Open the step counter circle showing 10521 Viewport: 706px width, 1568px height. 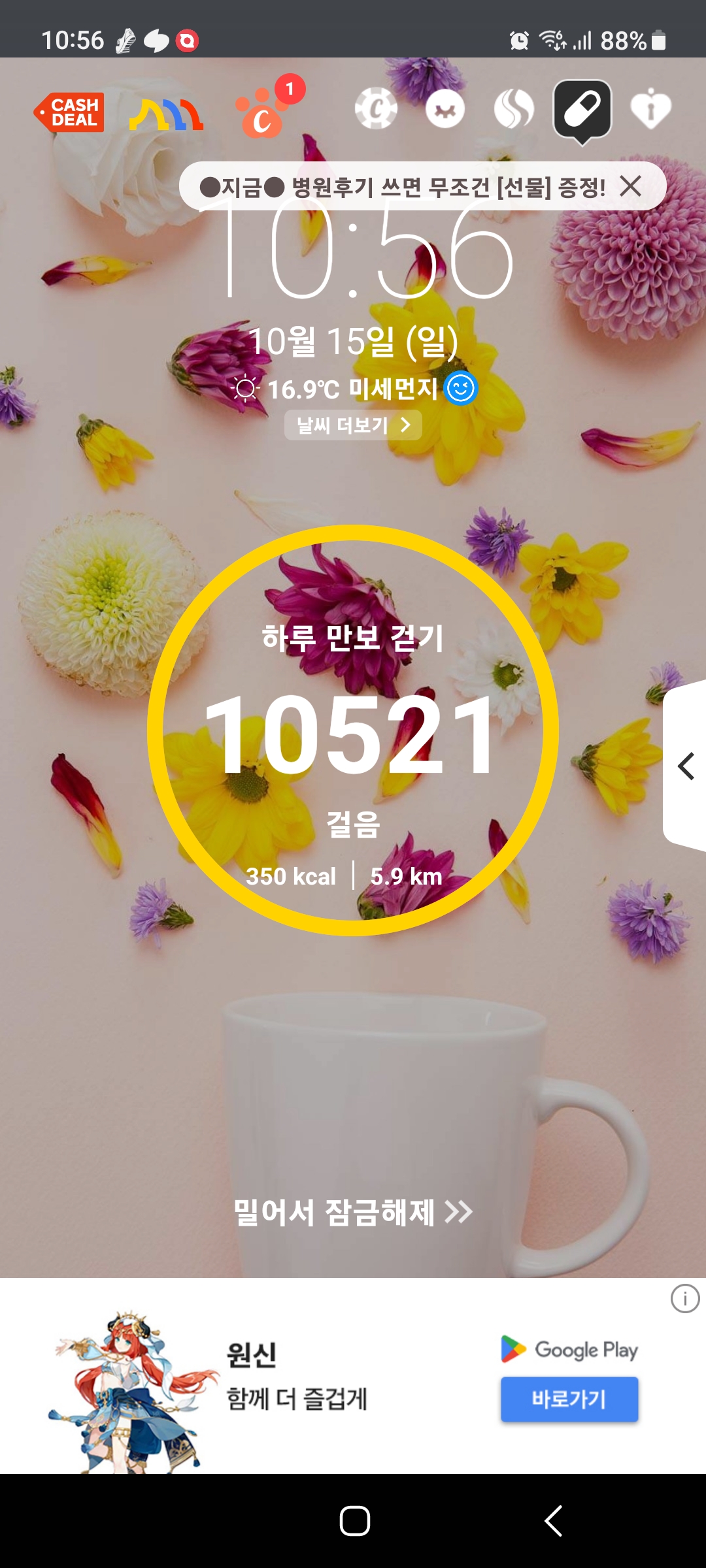click(353, 730)
